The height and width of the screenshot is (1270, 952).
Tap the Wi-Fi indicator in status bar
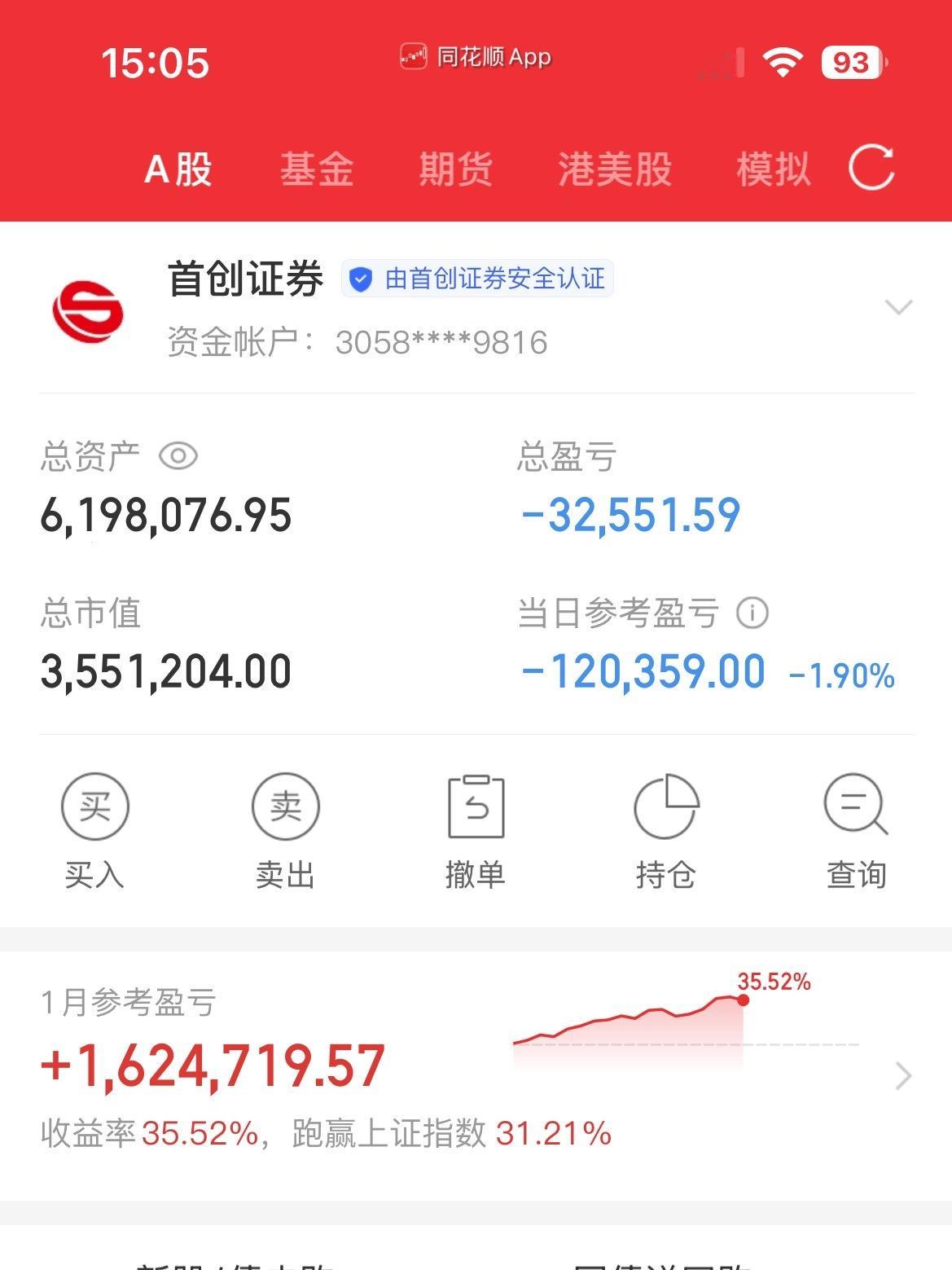pyautogui.click(x=783, y=59)
